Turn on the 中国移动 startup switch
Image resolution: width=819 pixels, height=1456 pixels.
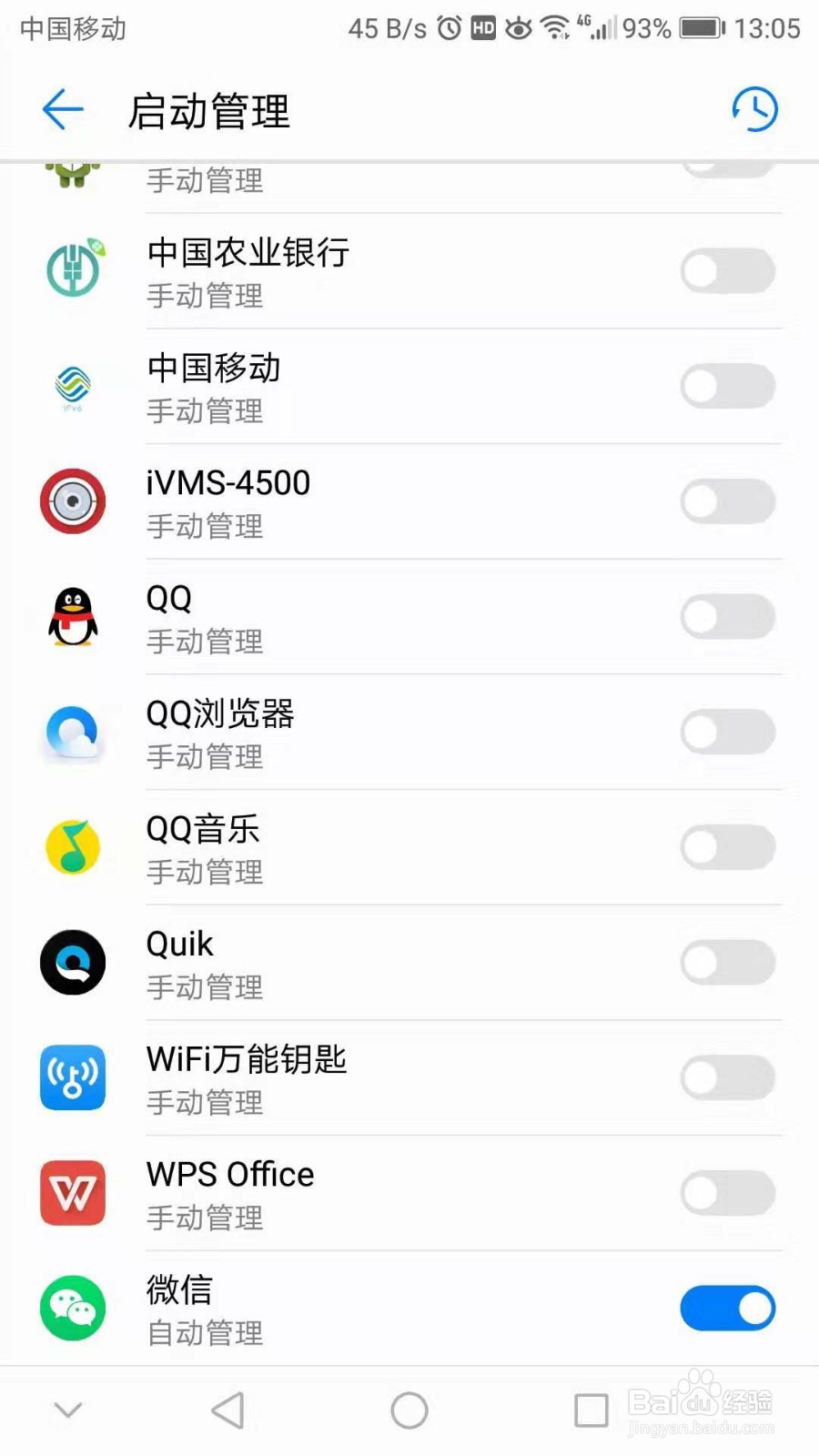point(727,386)
